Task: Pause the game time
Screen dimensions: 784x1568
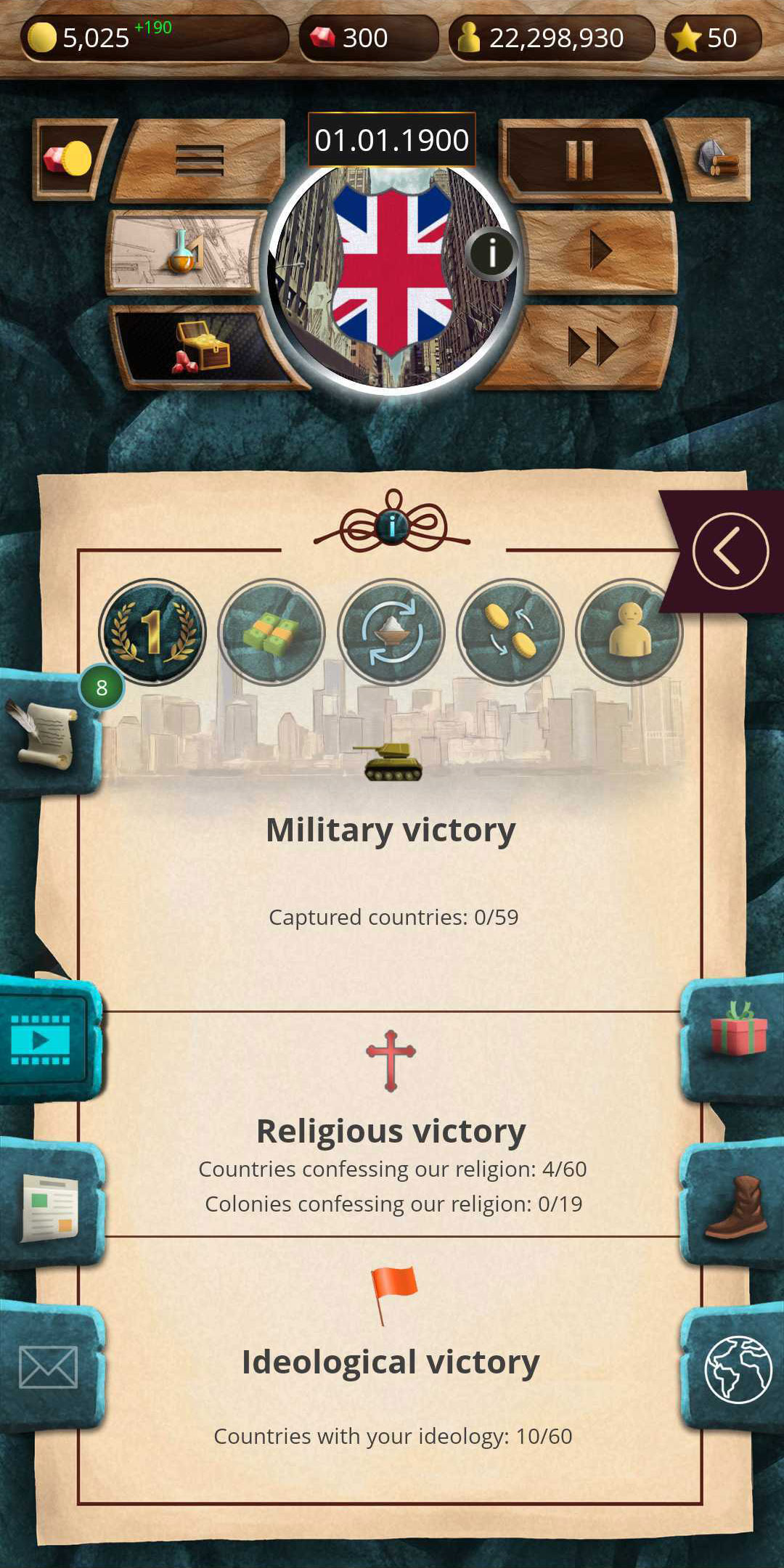Action: pyautogui.click(x=581, y=160)
